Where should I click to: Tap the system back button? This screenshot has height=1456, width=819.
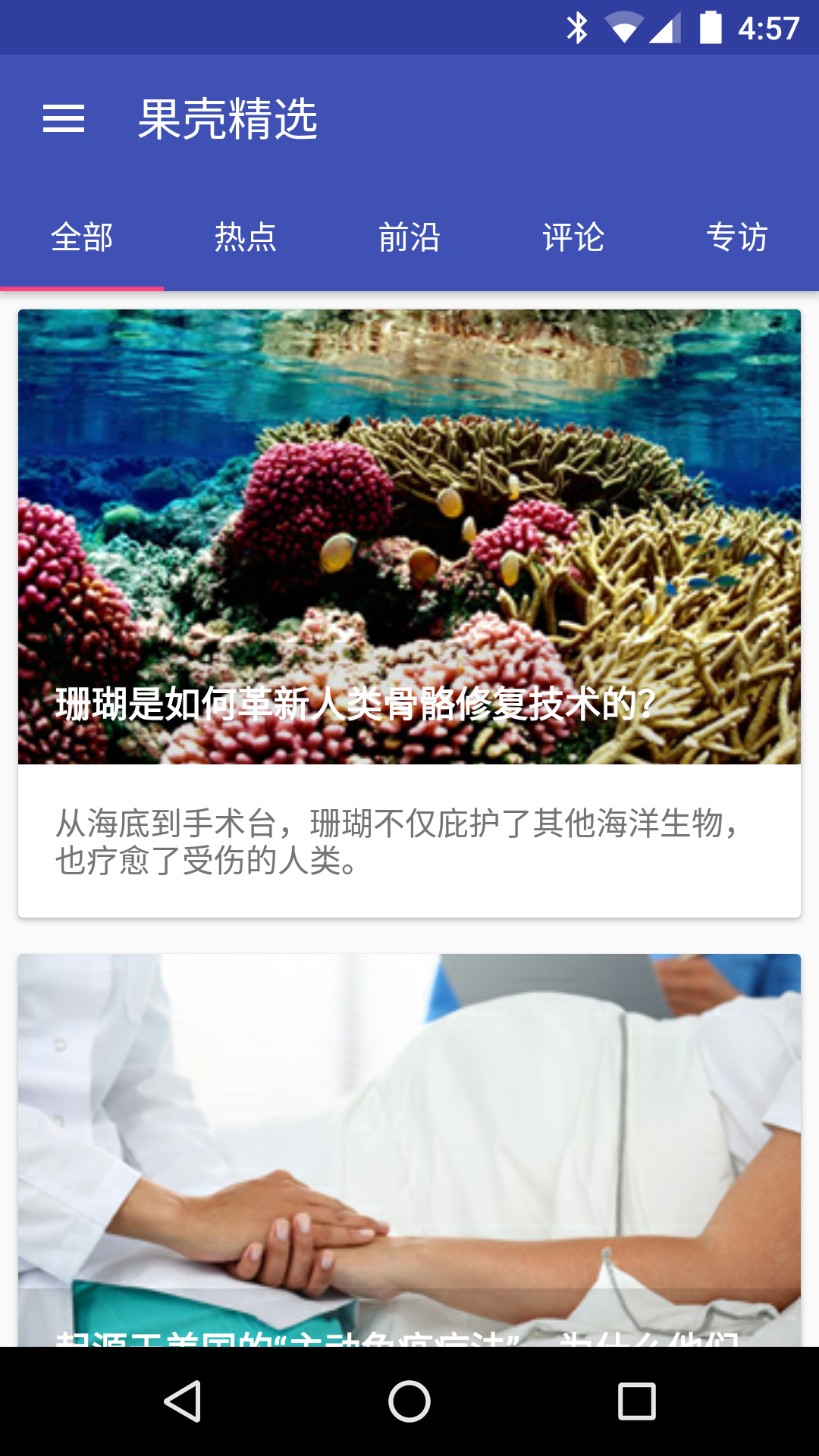(182, 1401)
